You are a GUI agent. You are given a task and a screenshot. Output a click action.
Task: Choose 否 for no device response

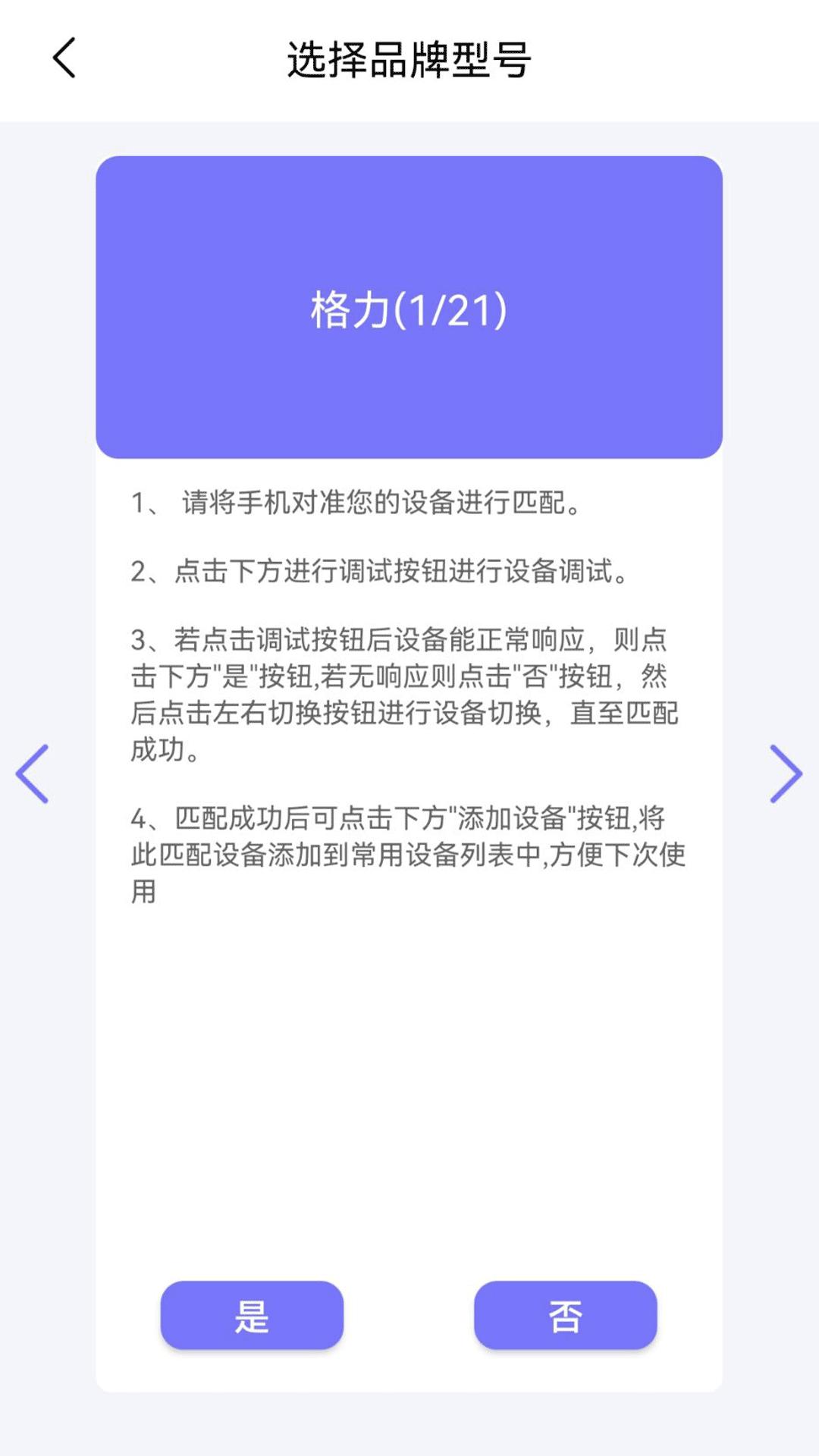tap(565, 1316)
